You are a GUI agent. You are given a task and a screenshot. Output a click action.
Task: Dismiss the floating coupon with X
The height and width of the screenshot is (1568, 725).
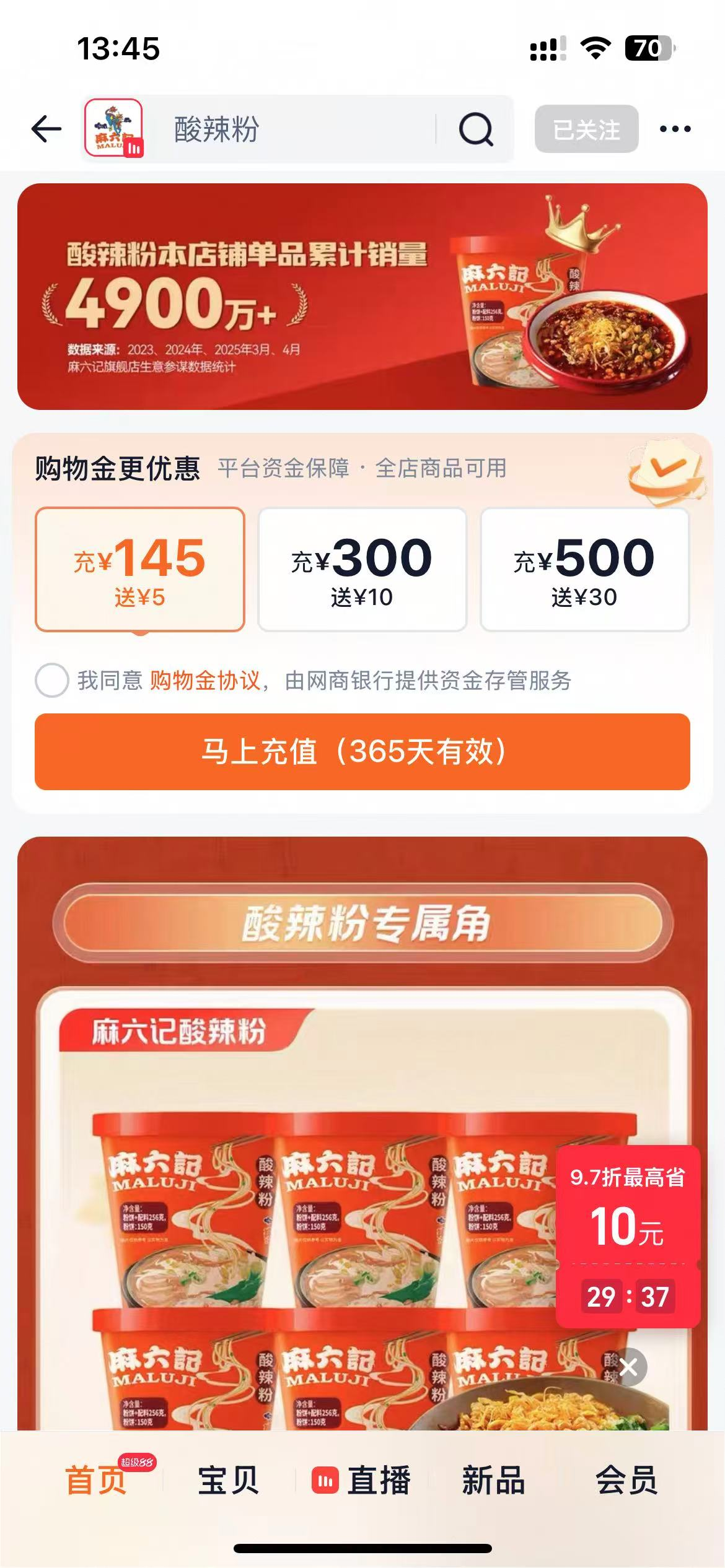pyautogui.click(x=628, y=1367)
